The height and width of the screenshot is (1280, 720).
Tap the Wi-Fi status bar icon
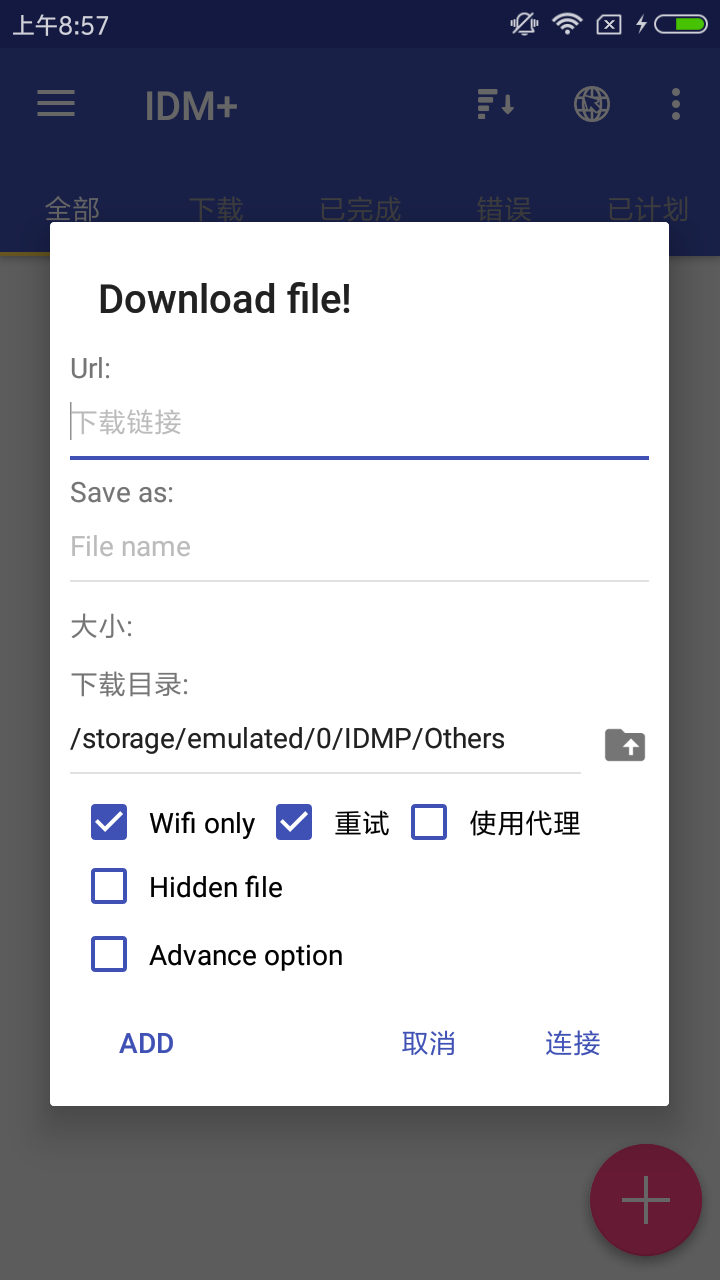(x=567, y=22)
